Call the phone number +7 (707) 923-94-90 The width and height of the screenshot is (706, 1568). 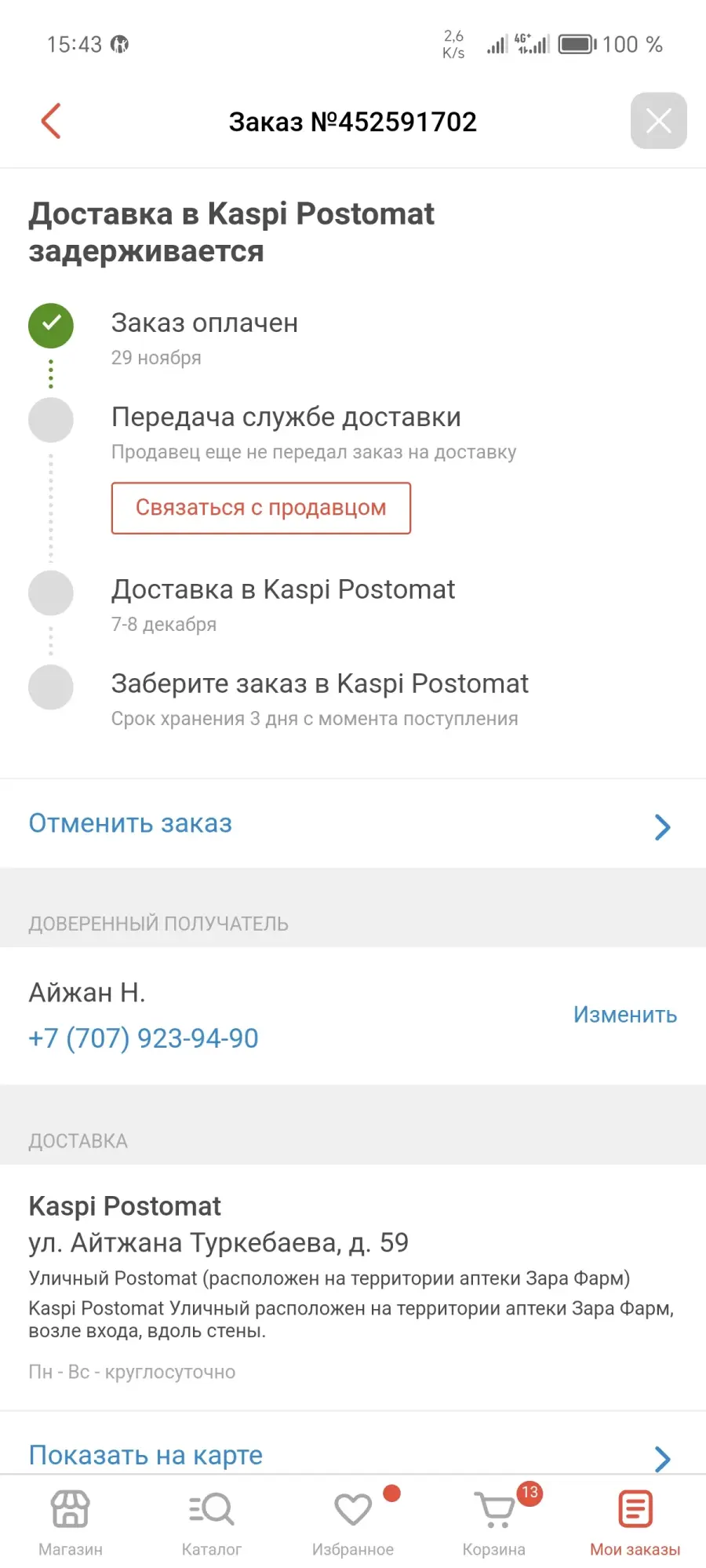(x=144, y=1038)
